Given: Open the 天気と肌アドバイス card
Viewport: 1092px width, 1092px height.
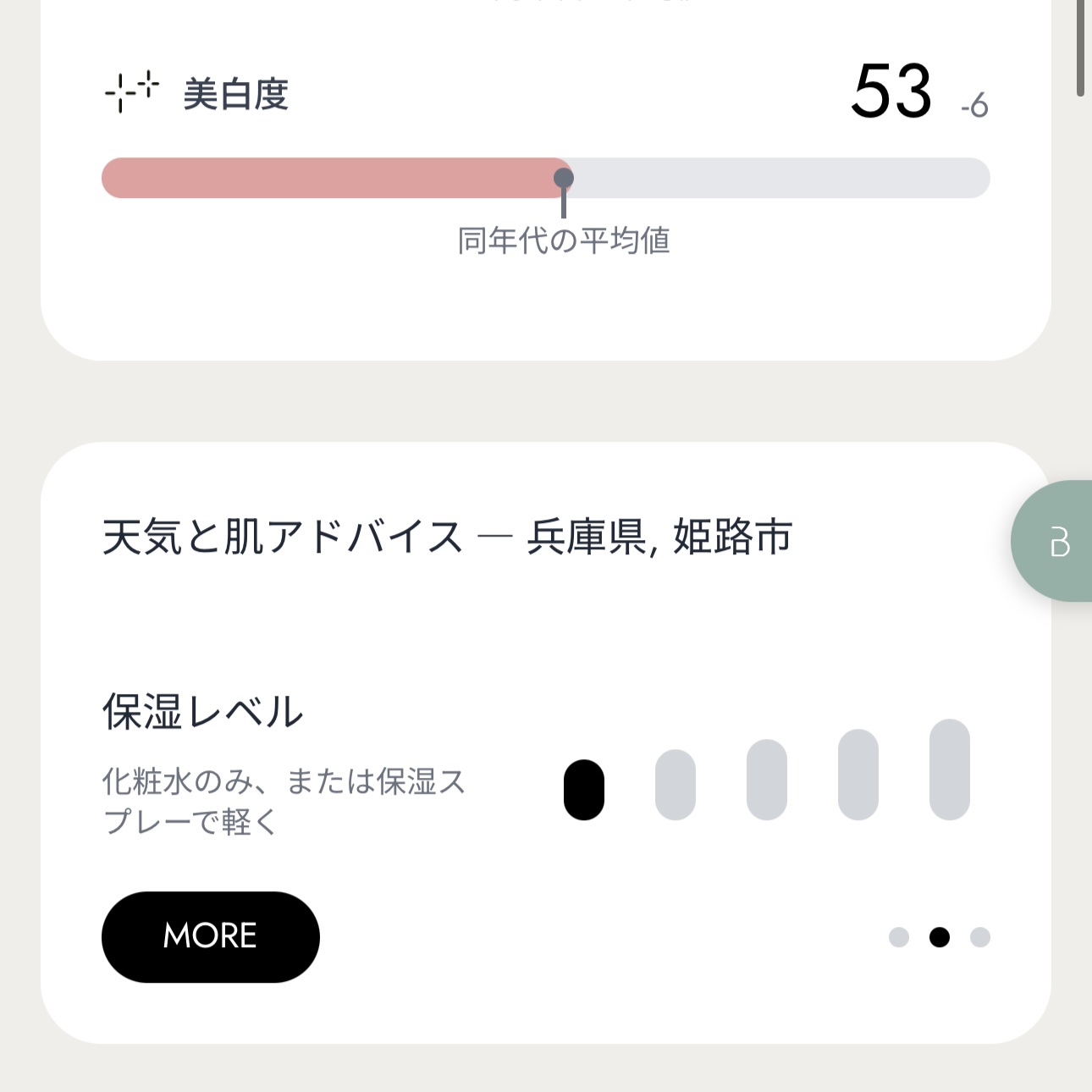Looking at the screenshot, I should tap(447, 537).
